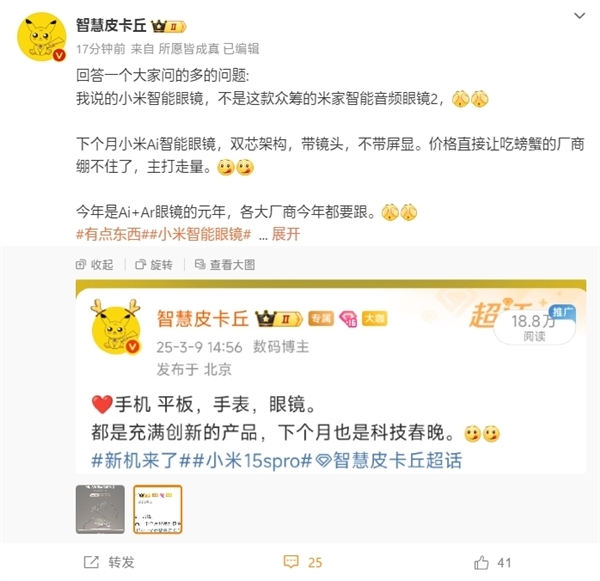View edit history via 已编辑
600x581 pixels.
click(x=241, y=48)
